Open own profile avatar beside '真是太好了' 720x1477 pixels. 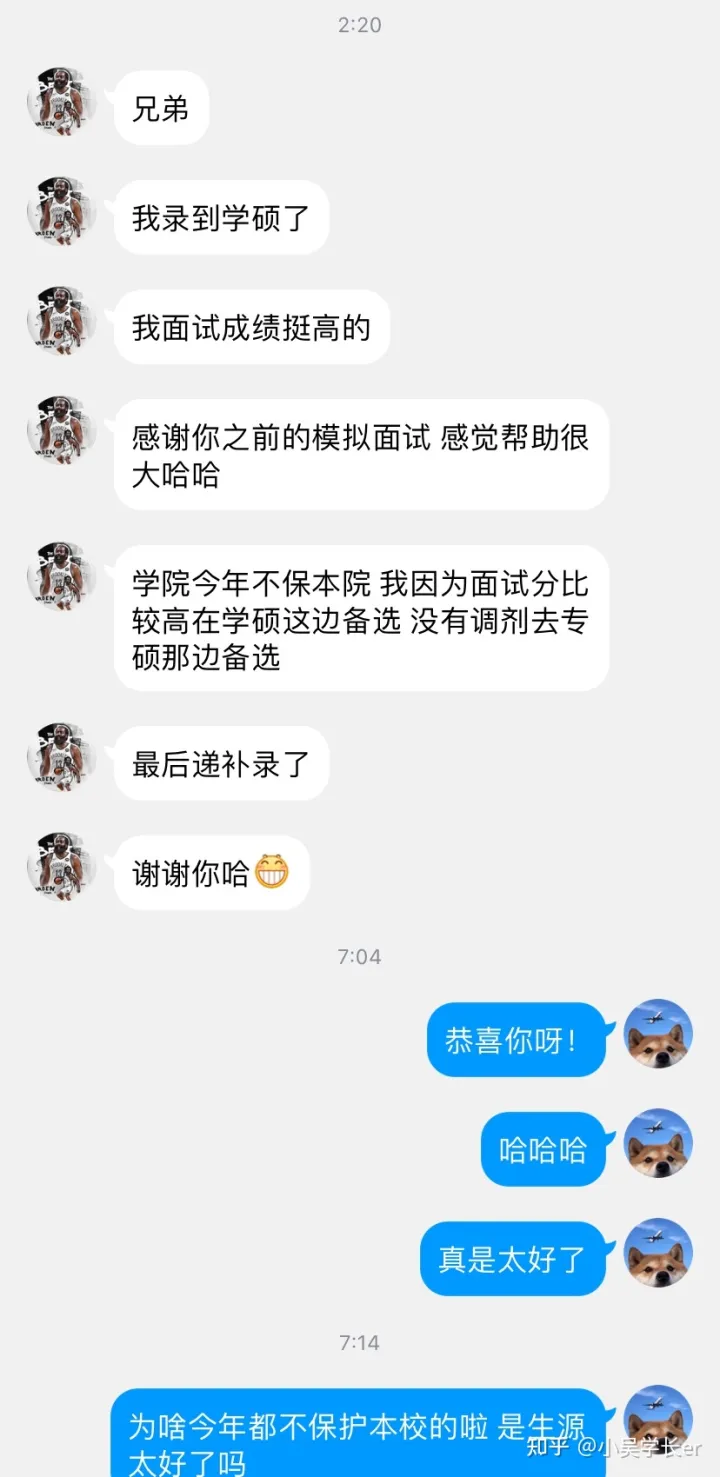658,1253
